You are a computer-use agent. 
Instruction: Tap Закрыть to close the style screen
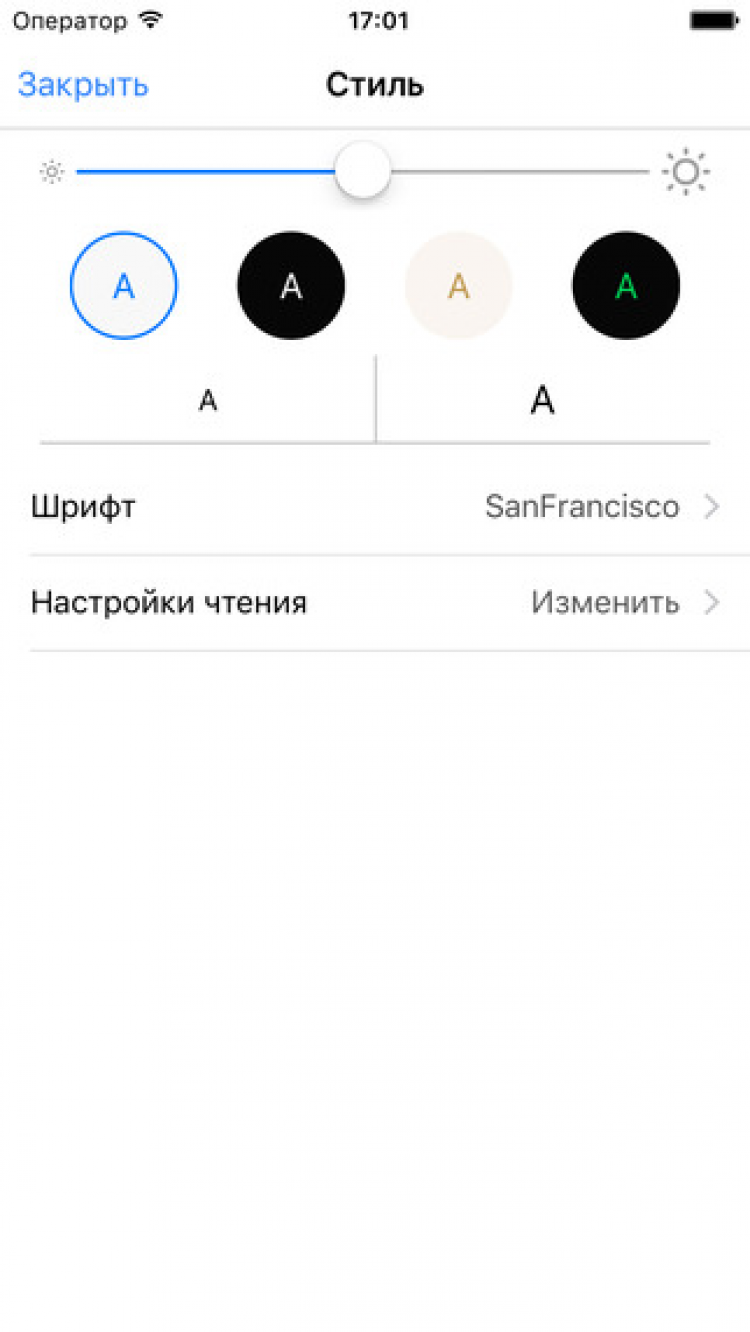pos(83,85)
